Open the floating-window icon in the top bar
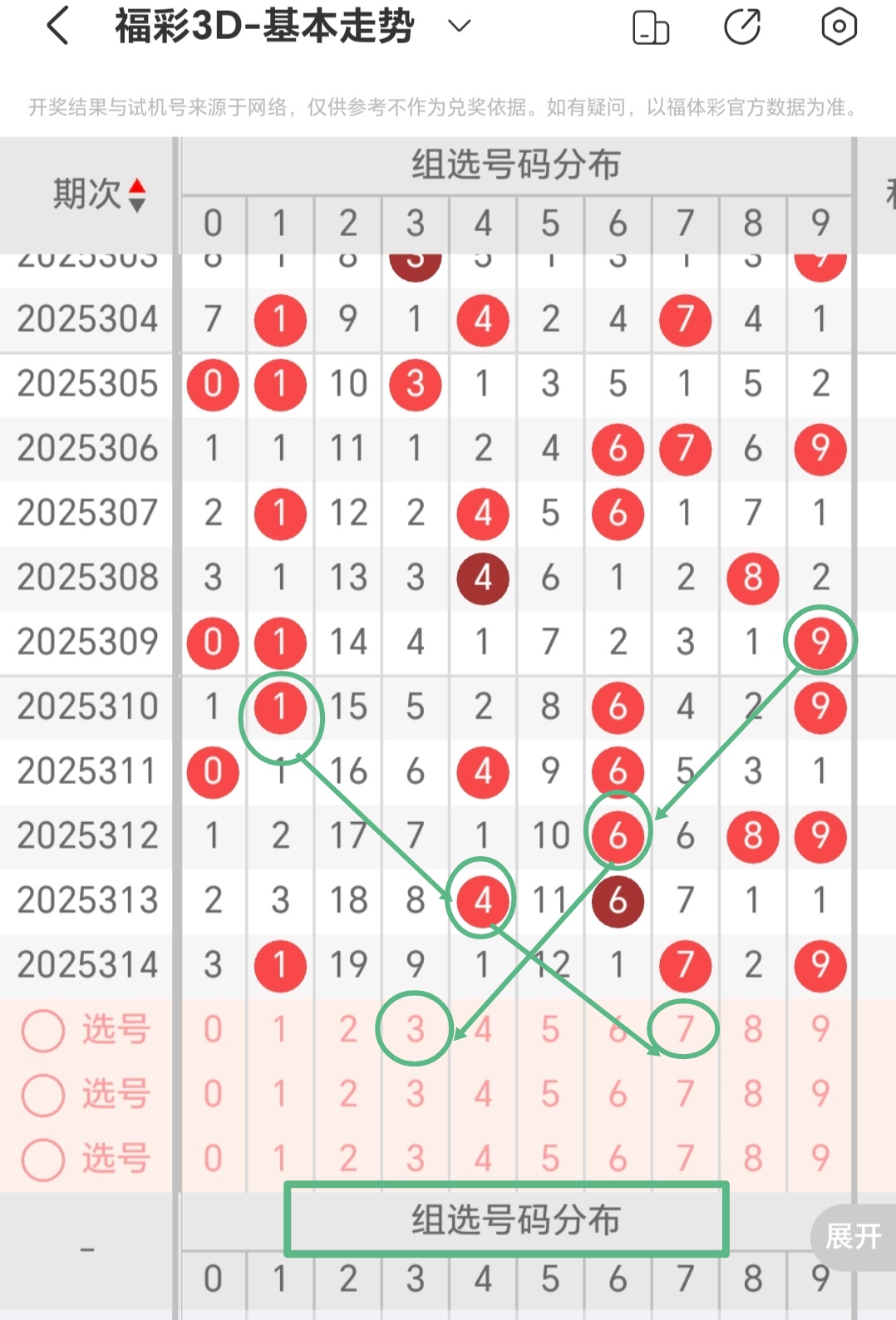 click(x=651, y=27)
